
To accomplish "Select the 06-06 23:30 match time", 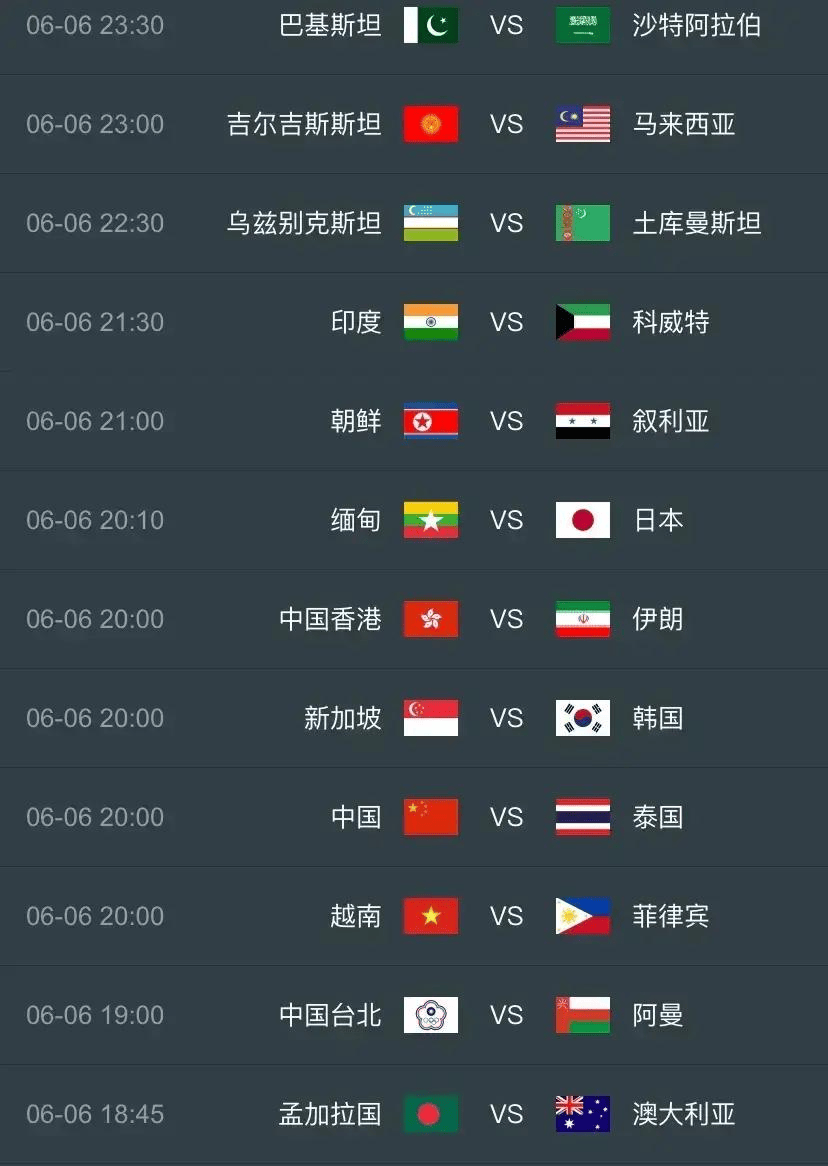I will (x=95, y=26).
